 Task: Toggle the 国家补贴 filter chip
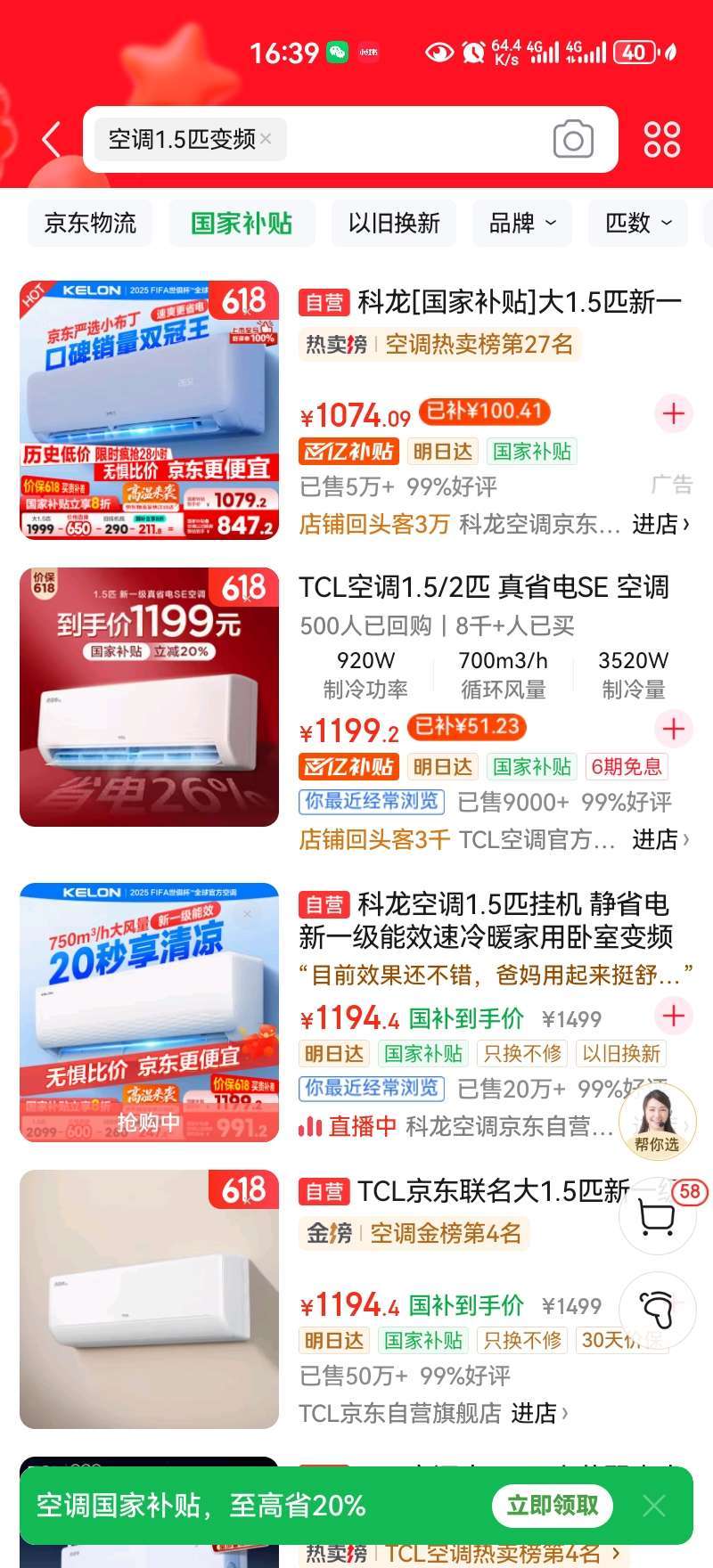point(242,223)
